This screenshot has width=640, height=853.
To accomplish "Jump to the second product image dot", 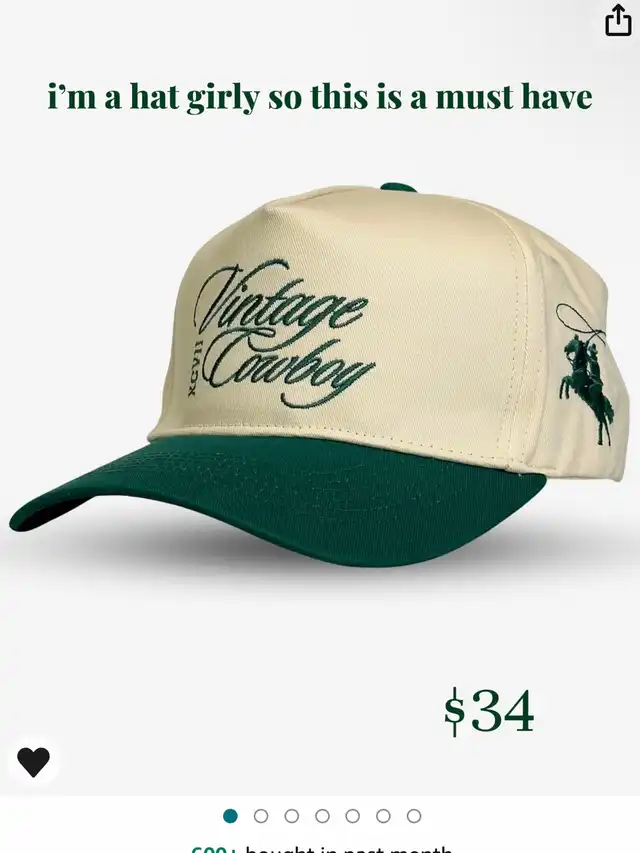I will (x=261, y=816).
